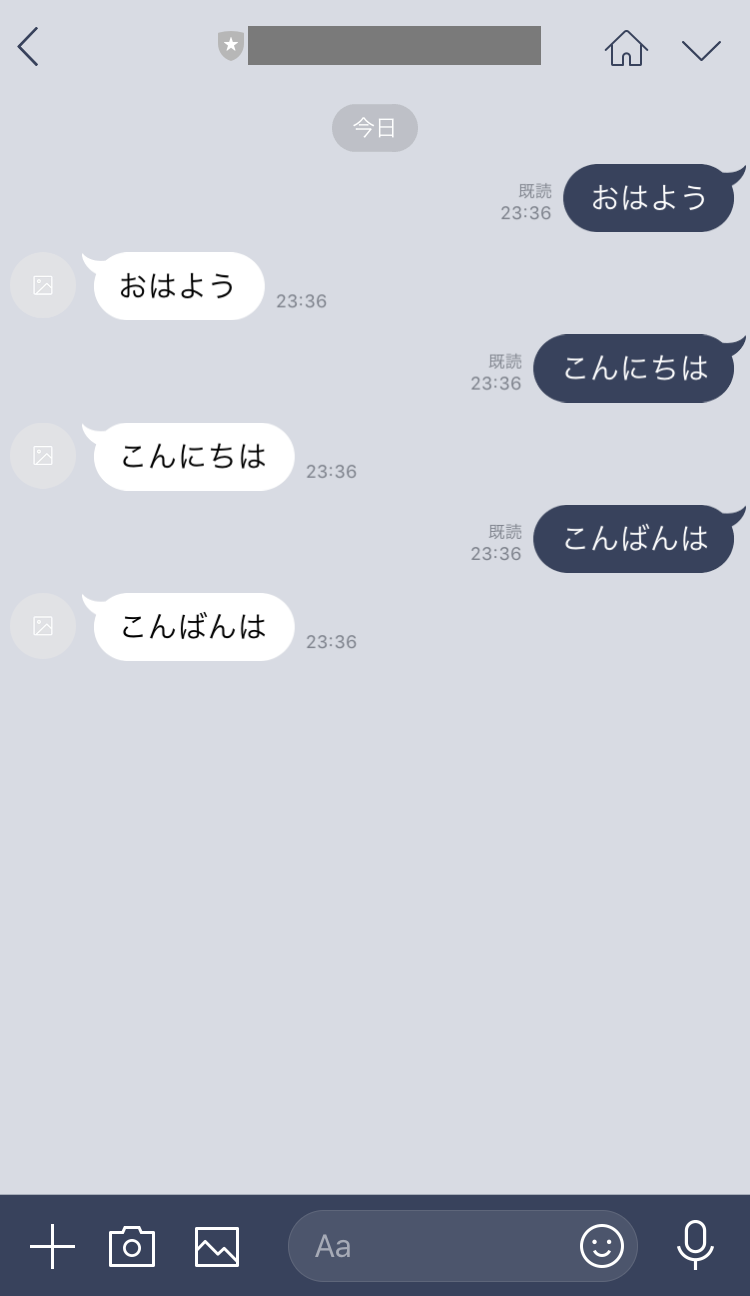
Task: Open the attachment menu with the plus icon
Action: pyautogui.click(x=52, y=1246)
